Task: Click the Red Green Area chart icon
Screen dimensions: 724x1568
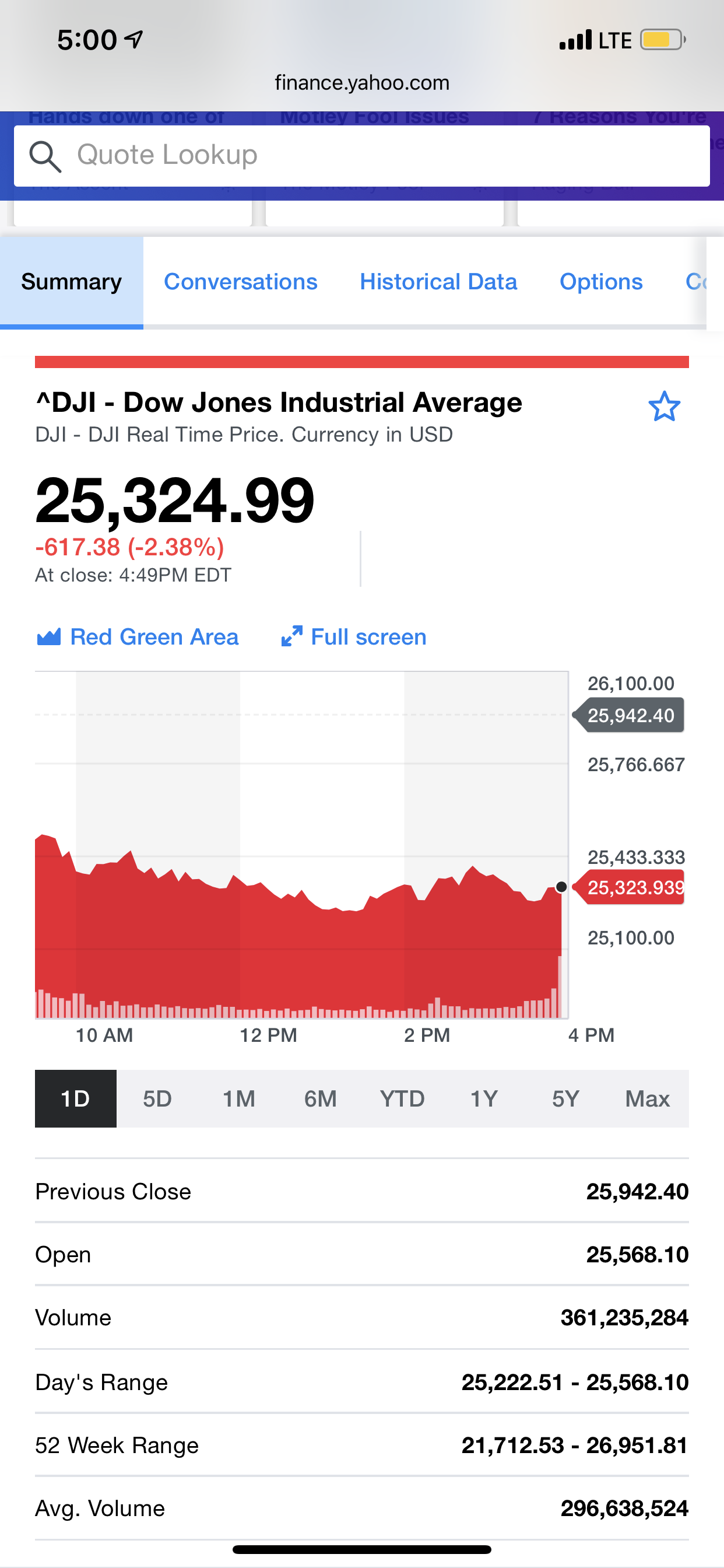Action: (50, 636)
